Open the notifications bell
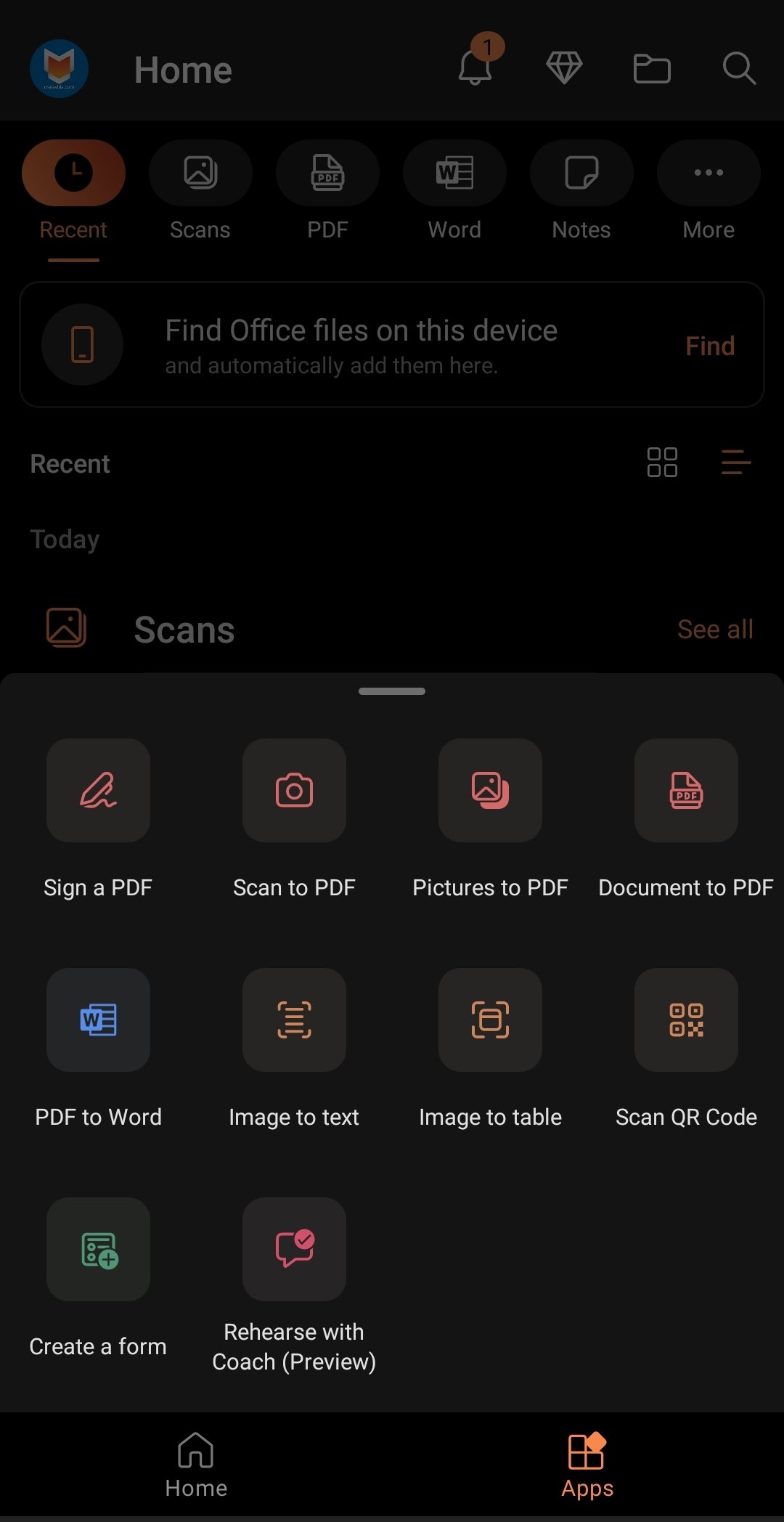 [x=475, y=68]
